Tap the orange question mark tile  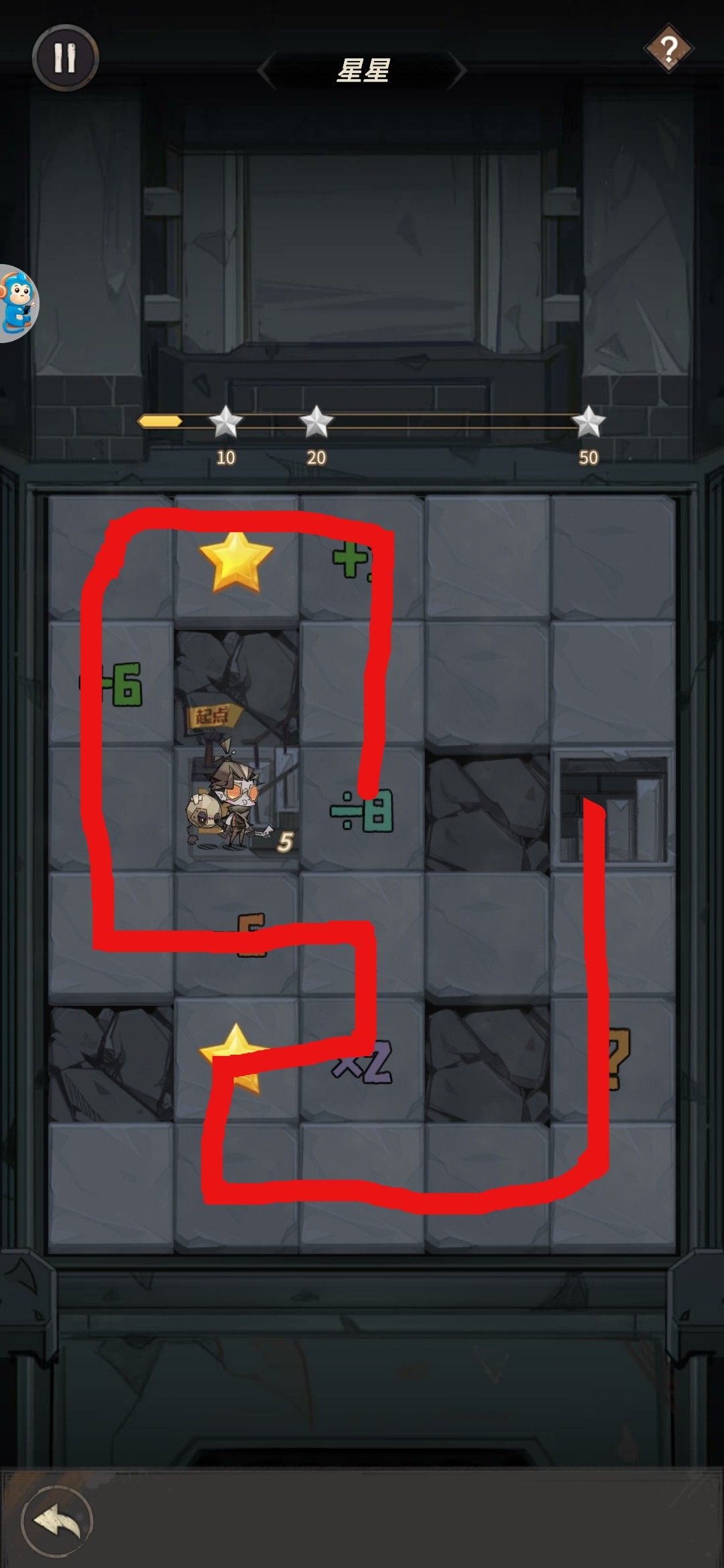click(x=613, y=1061)
